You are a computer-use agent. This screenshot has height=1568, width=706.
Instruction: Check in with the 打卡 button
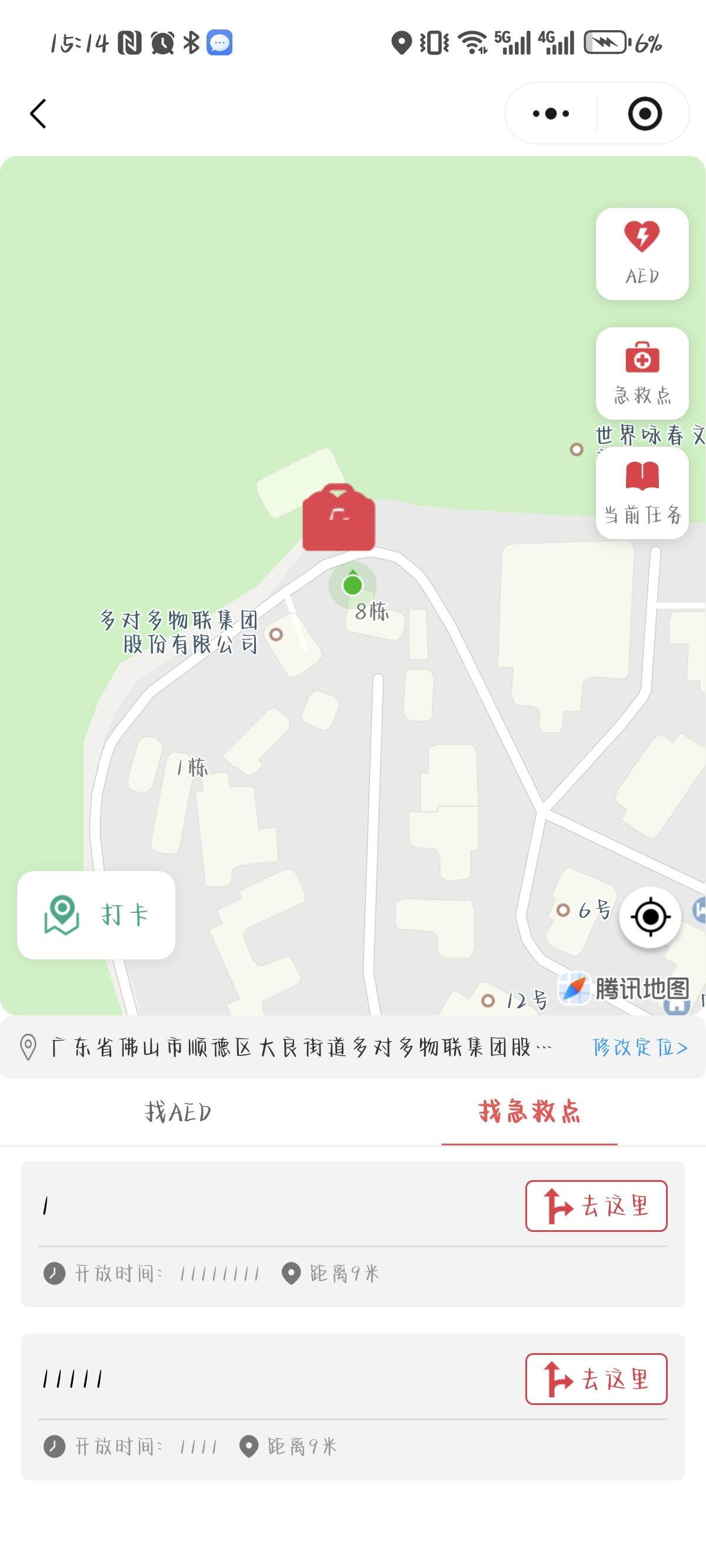click(96, 915)
